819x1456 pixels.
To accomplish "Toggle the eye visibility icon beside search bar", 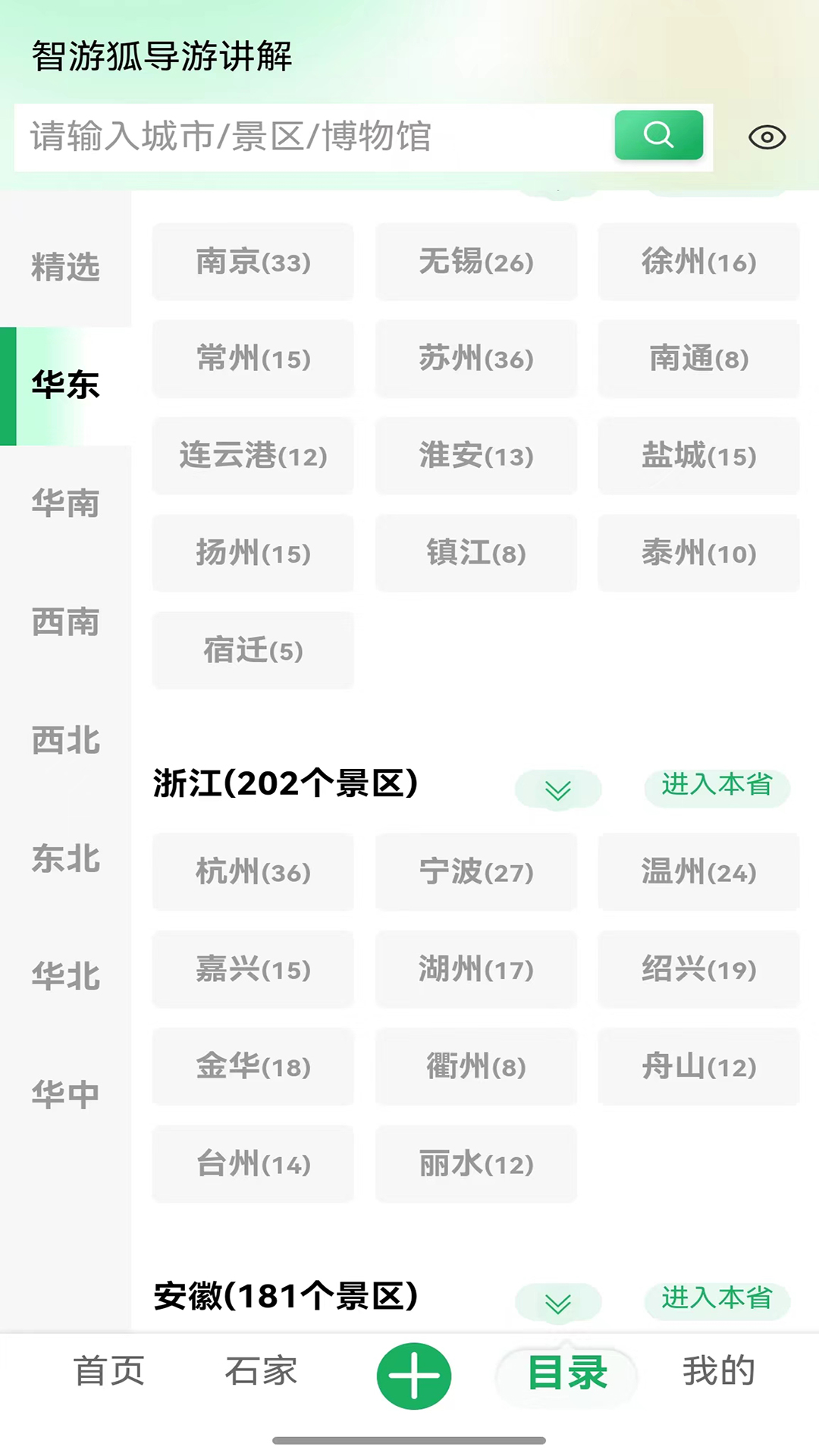I will 767,136.
